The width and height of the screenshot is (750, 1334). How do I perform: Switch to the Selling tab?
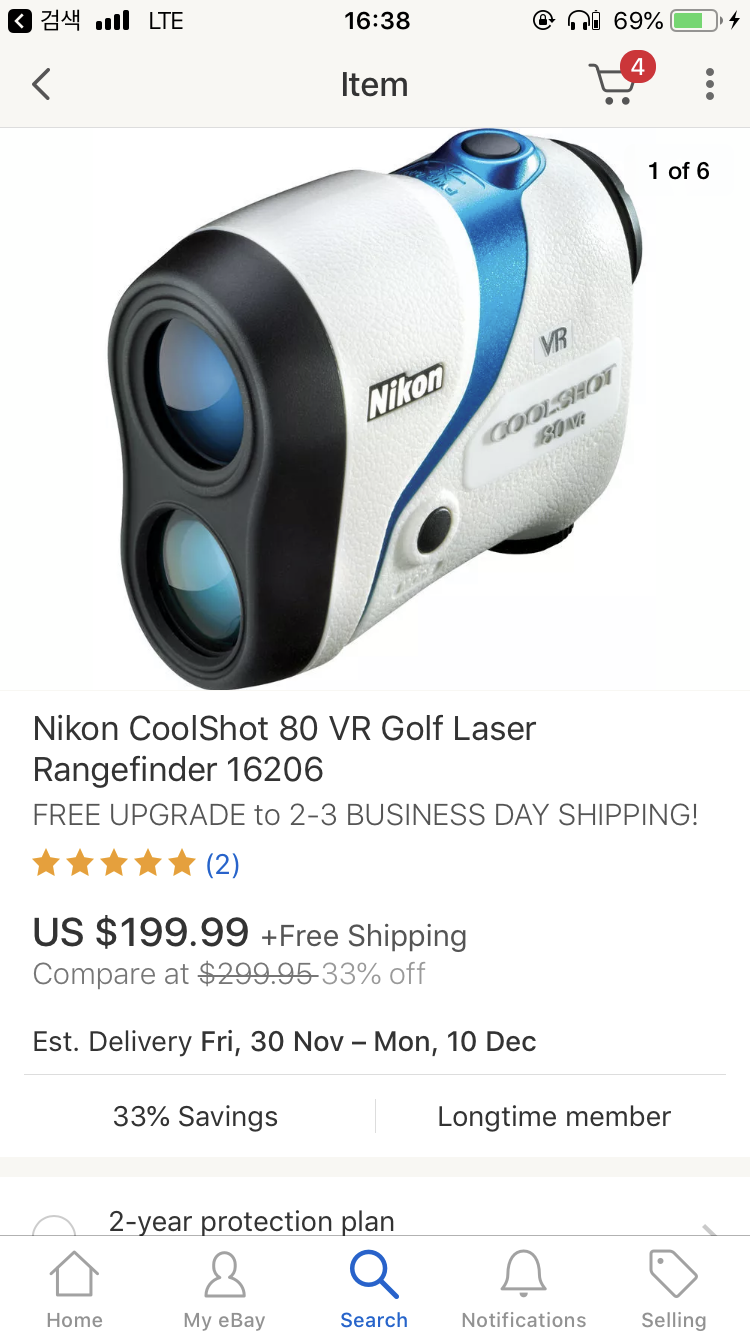673,1290
